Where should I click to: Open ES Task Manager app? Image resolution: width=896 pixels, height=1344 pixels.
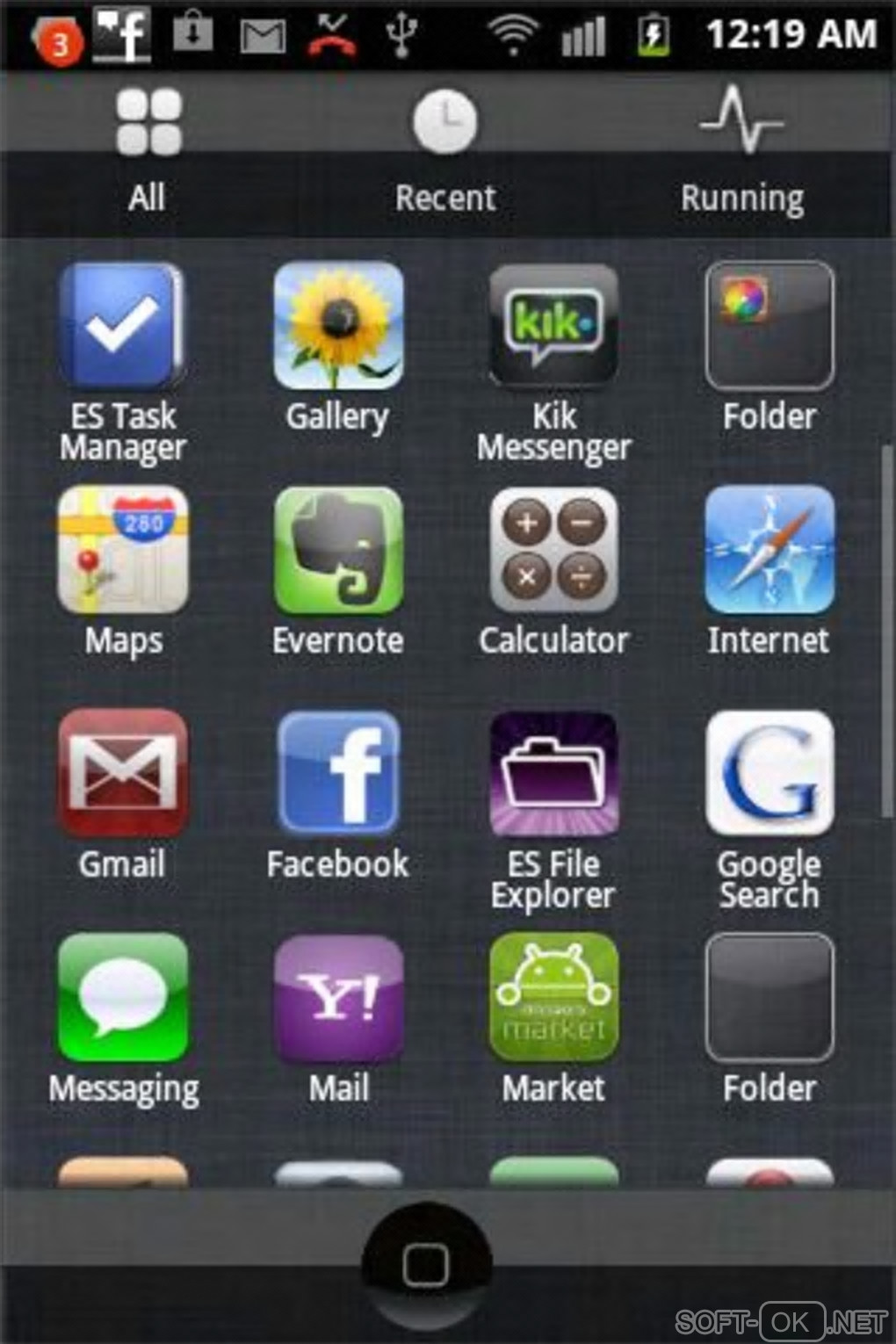[123, 327]
